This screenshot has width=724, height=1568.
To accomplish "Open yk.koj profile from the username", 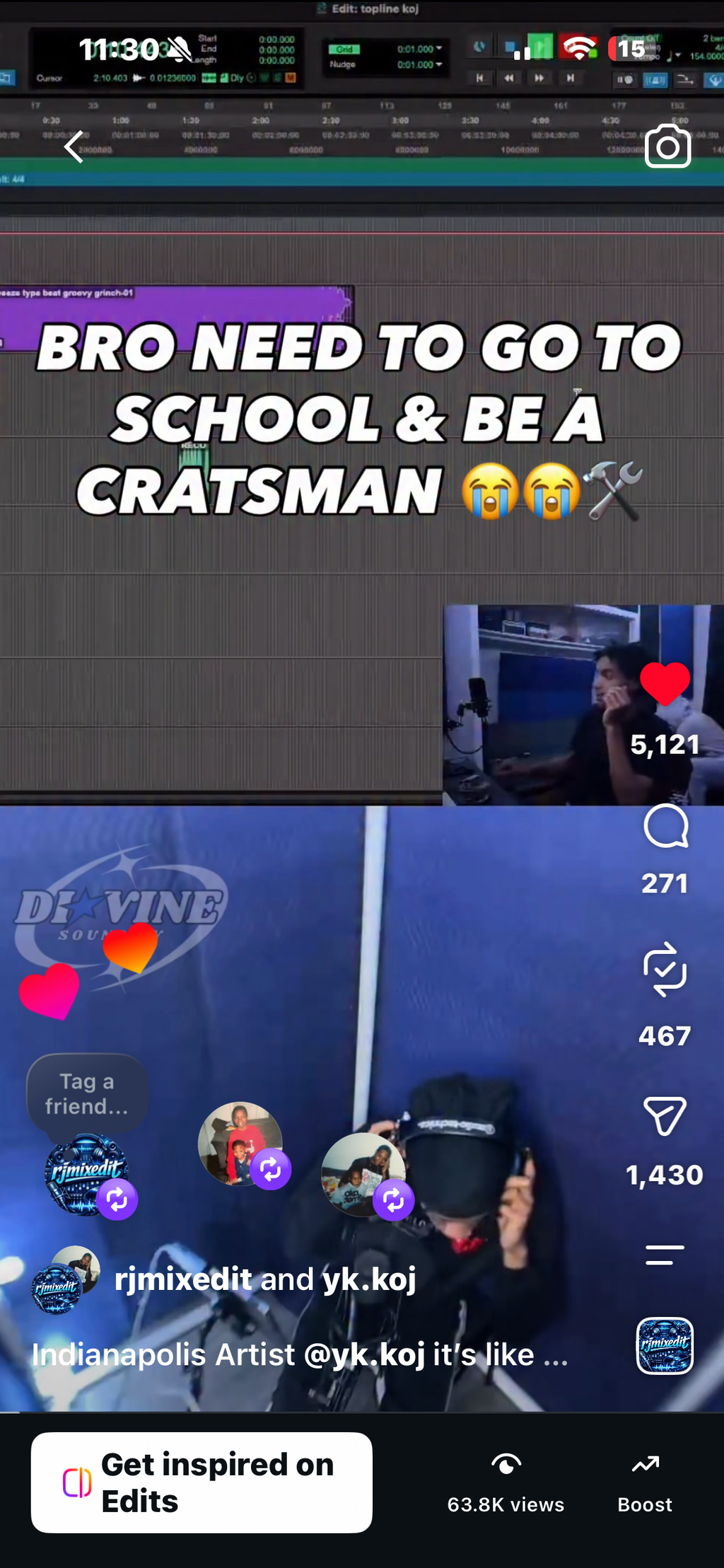I will coord(369,1279).
